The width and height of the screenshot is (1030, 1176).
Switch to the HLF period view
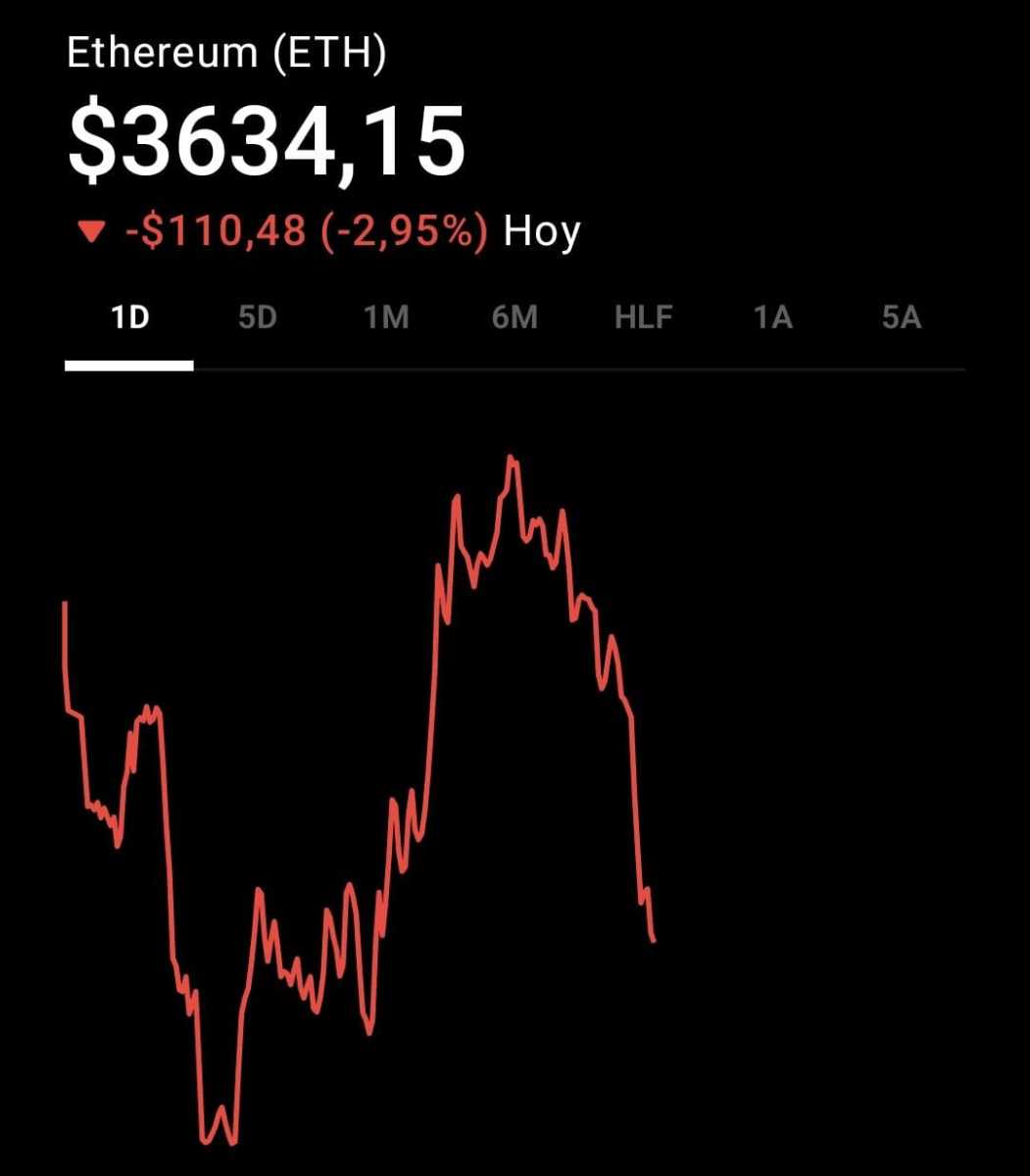[643, 318]
